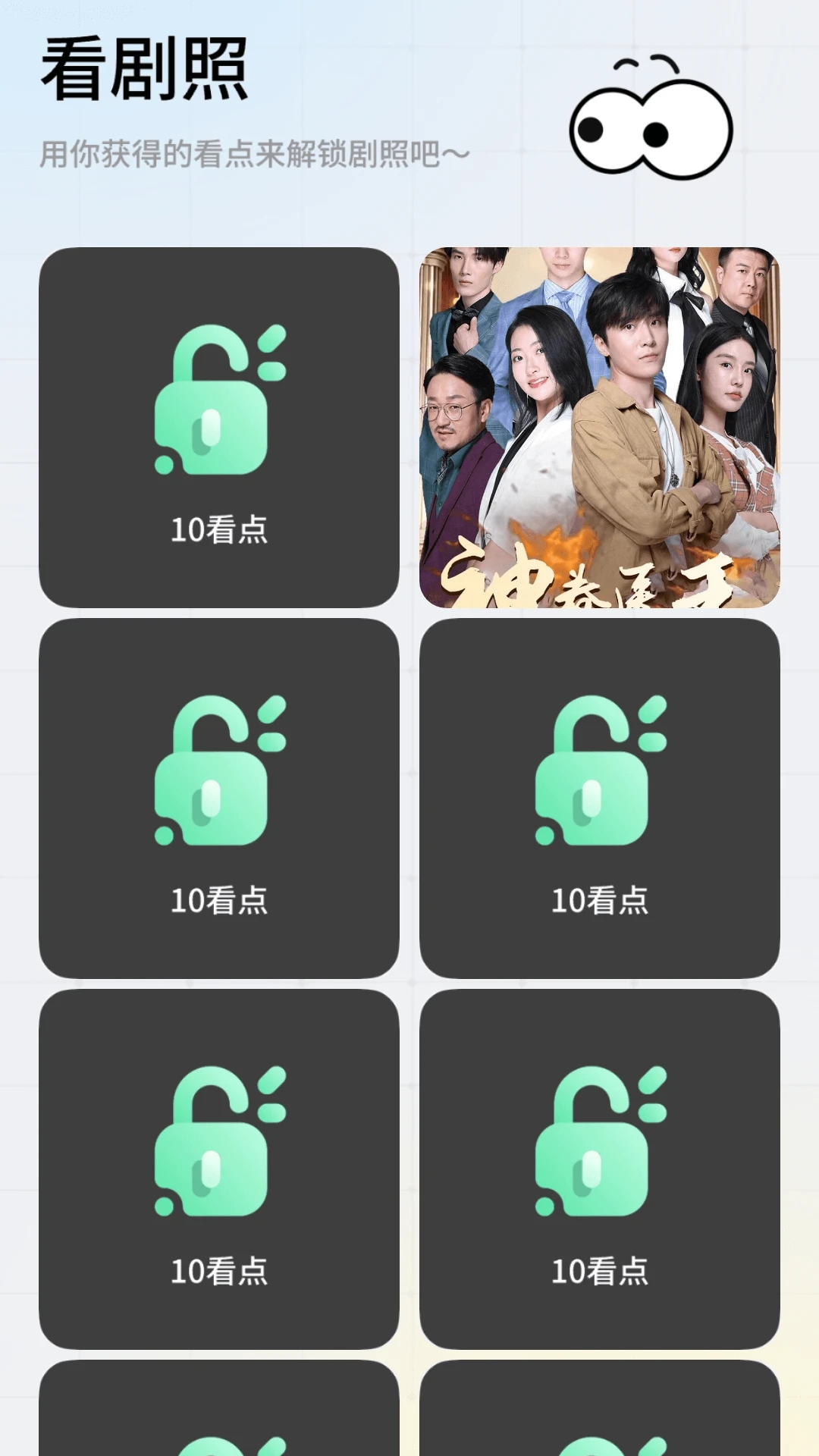Click the subtitle about unlocking stills with 看点
The image size is (819, 1456).
(x=254, y=152)
